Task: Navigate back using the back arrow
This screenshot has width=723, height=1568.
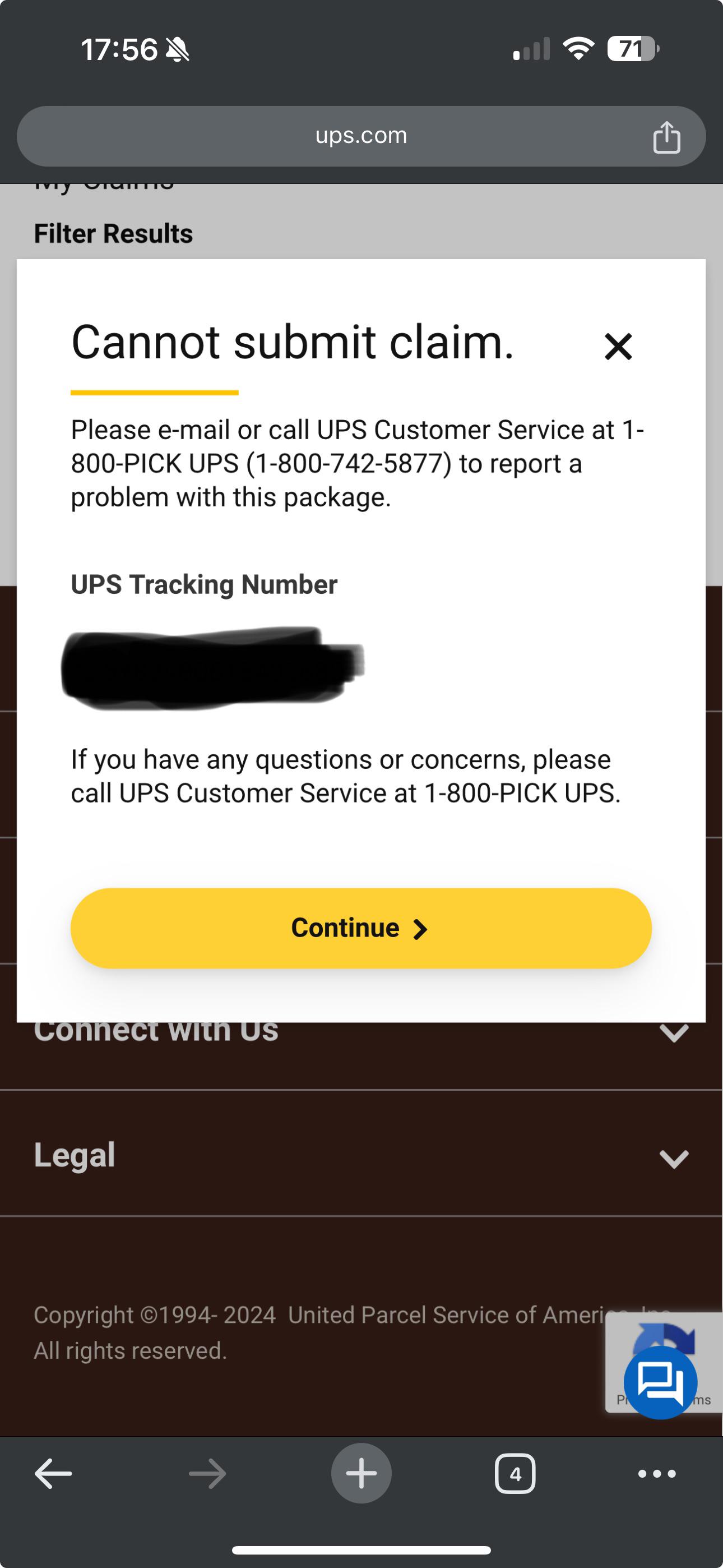Action: point(52,1473)
